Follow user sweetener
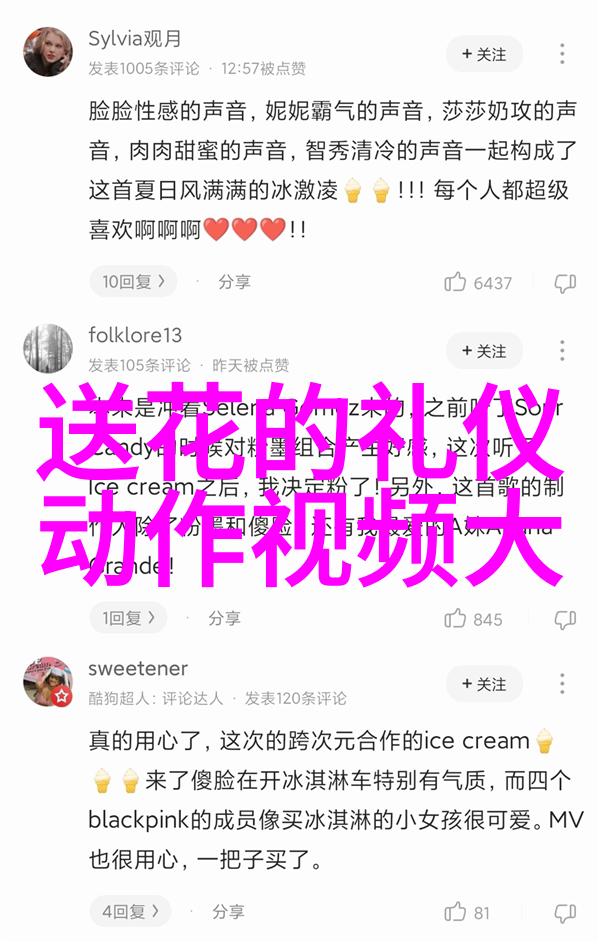600x944 pixels. pos(485,684)
